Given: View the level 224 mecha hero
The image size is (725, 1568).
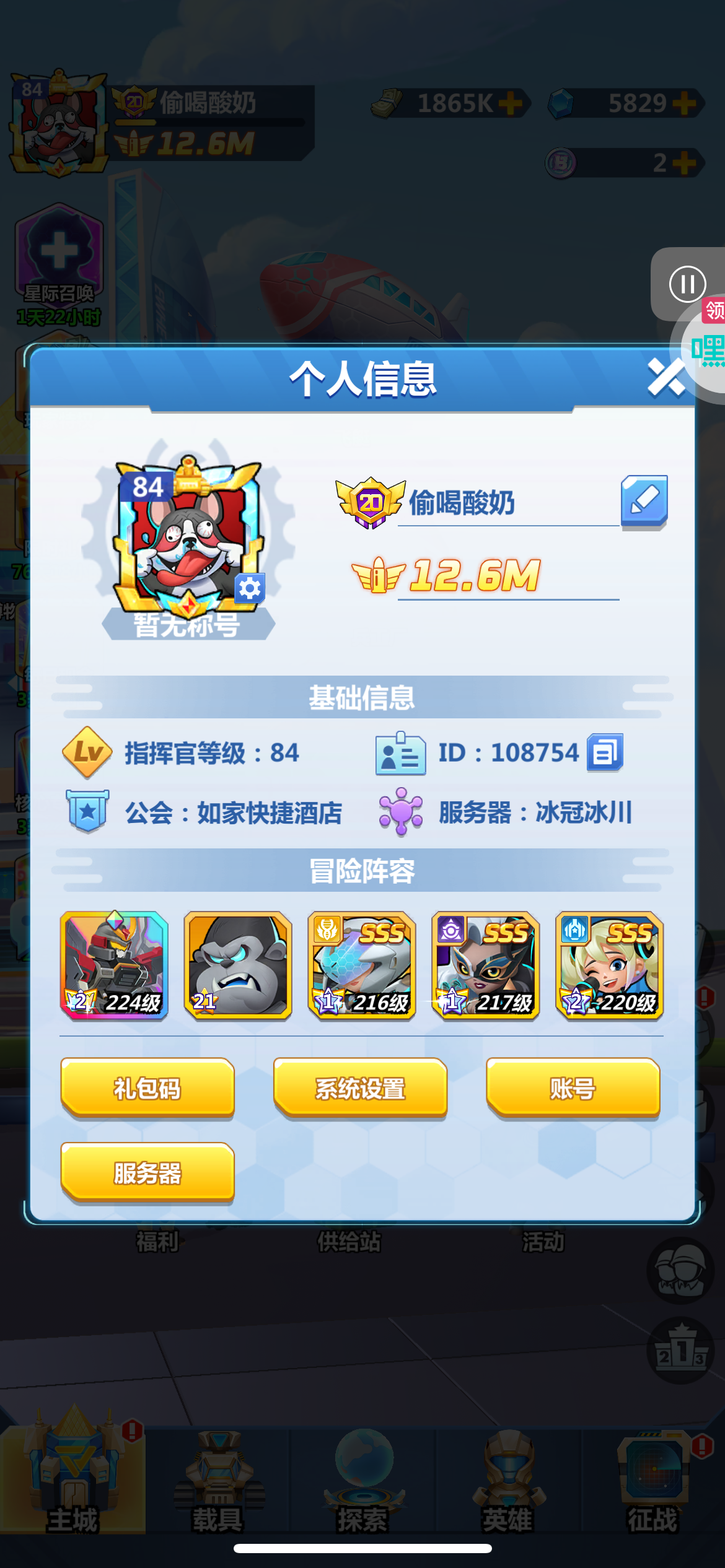Looking at the screenshot, I should click(114, 965).
